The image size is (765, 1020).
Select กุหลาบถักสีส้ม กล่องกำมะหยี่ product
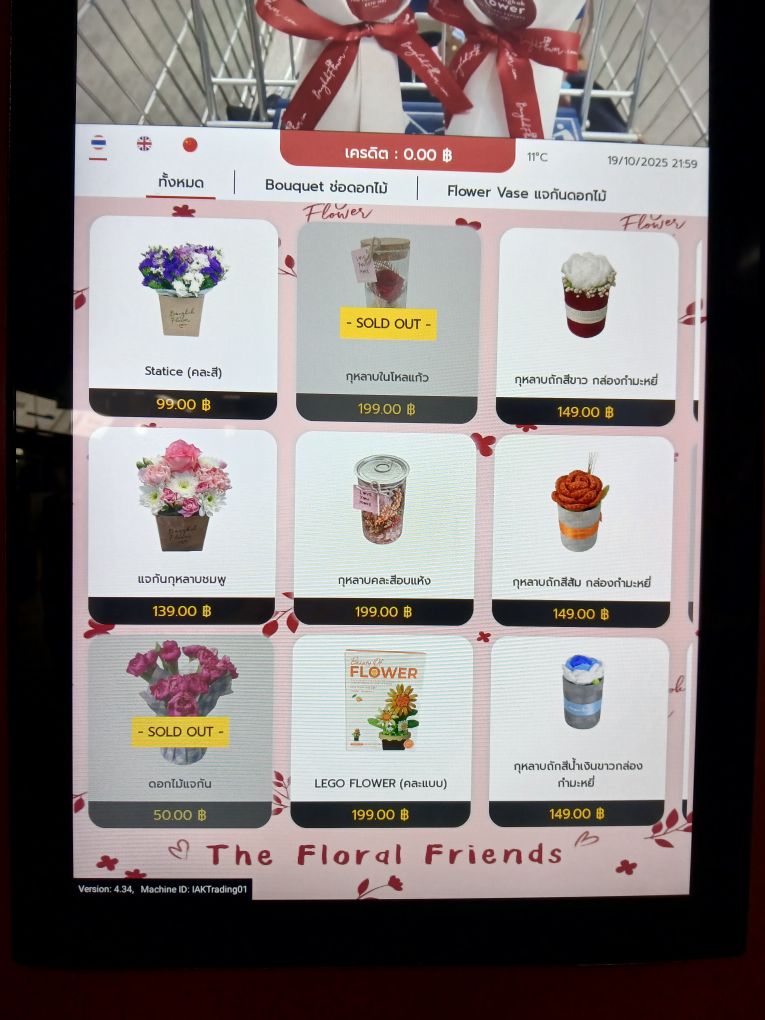(582, 531)
